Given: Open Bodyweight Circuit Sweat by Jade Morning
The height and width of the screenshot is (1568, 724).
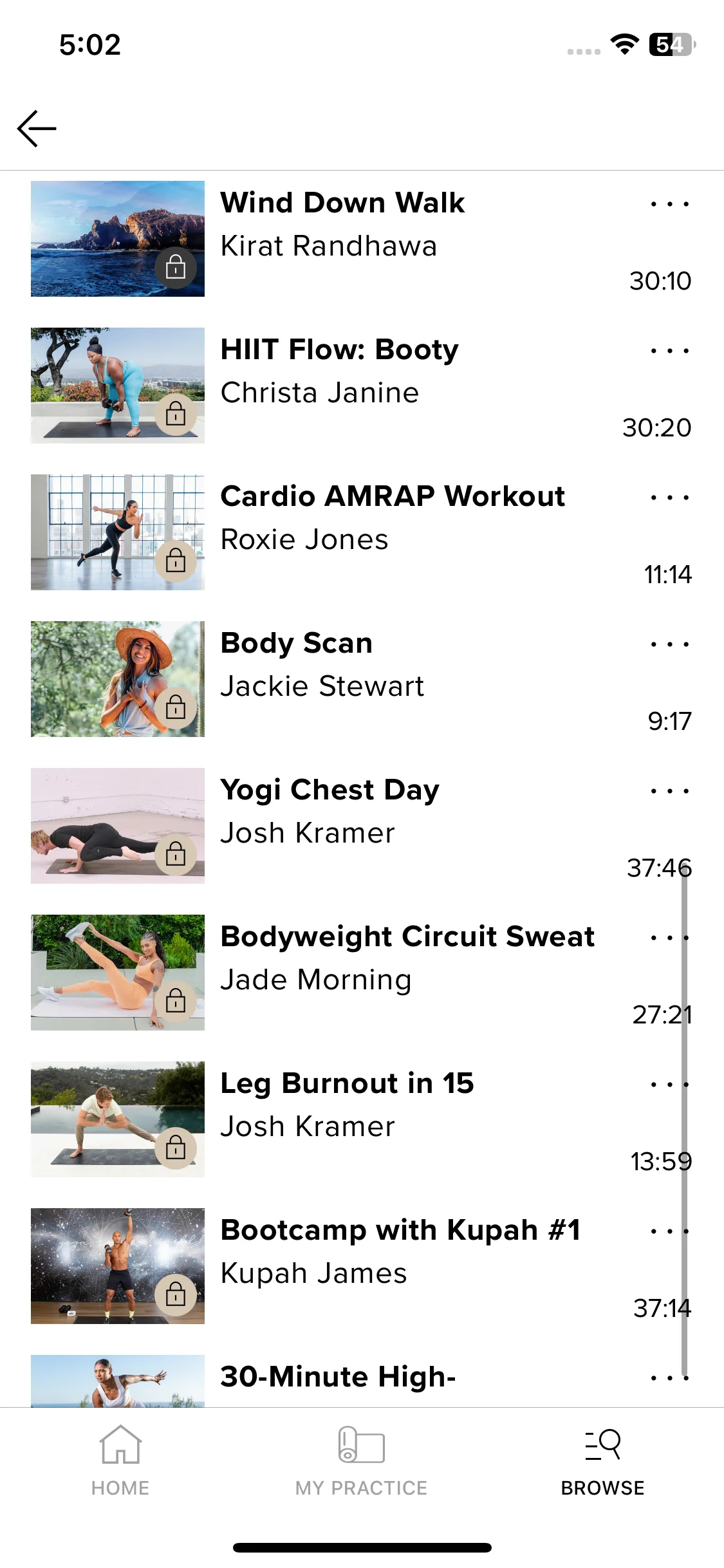Looking at the screenshot, I should (407, 937).
